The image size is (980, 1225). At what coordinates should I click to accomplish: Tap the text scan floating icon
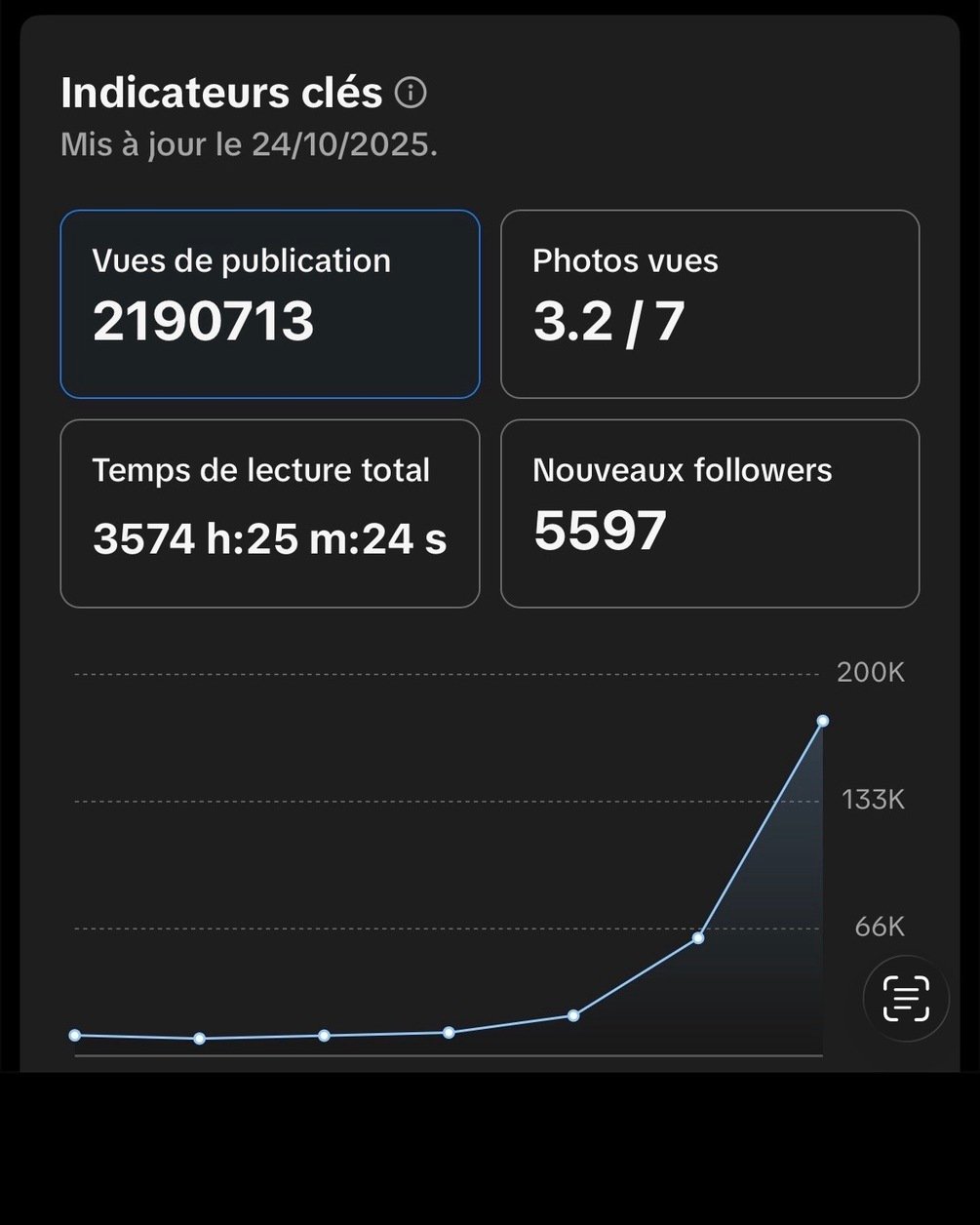pyautogui.click(x=906, y=999)
